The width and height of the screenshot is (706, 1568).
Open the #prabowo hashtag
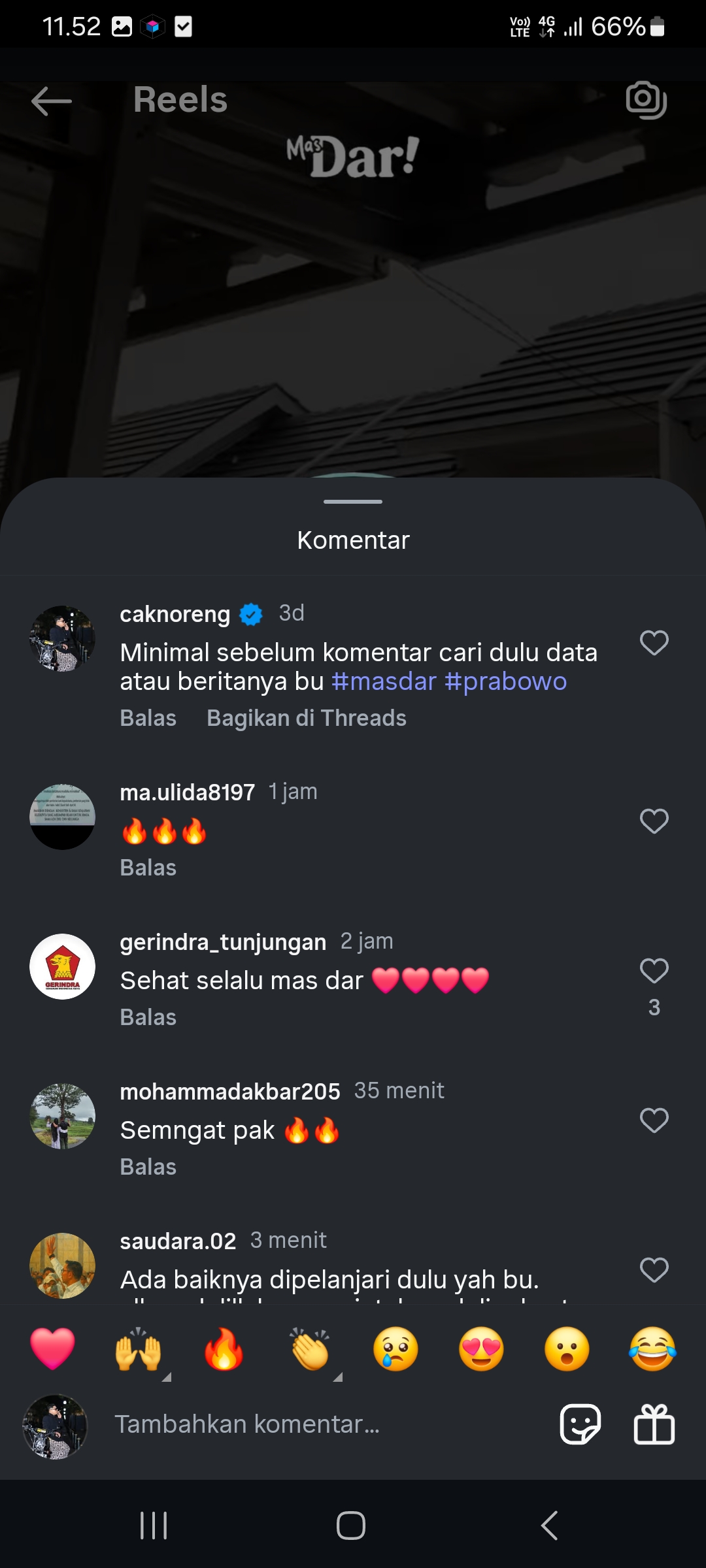pyautogui.click(x=505, y=681)
